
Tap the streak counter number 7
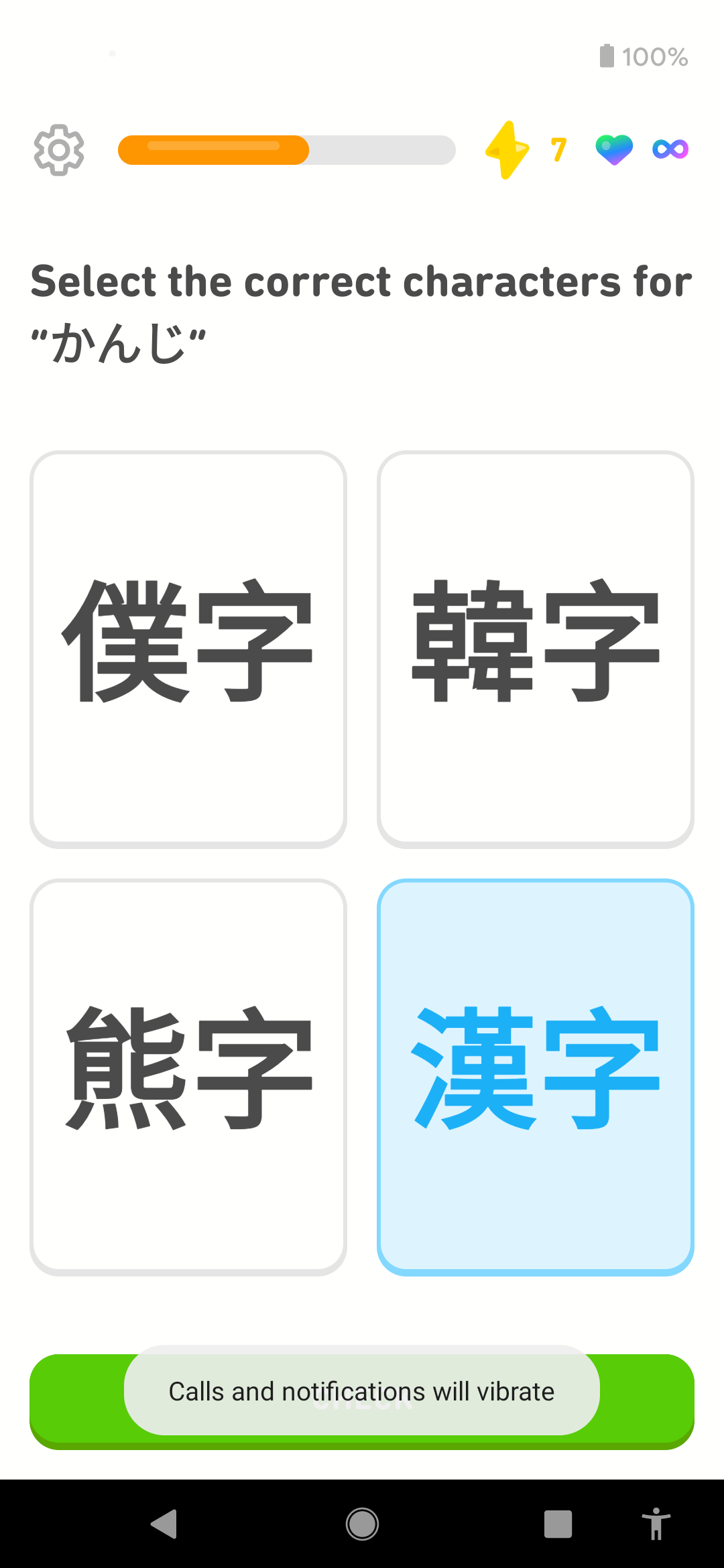557,149
